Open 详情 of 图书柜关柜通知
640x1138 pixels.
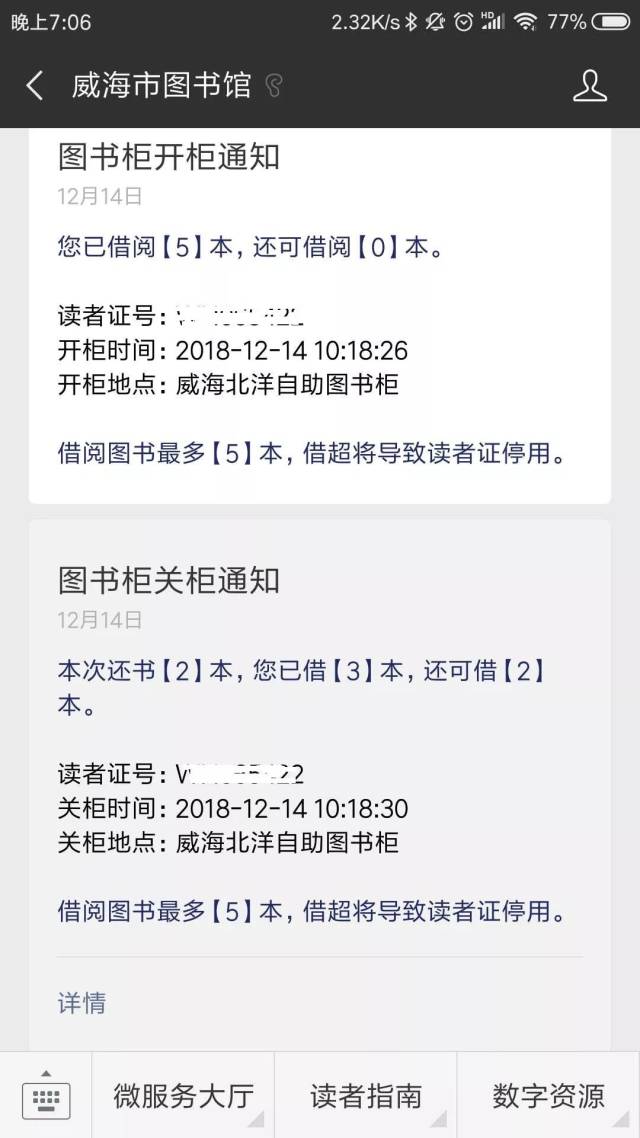pos(82,1002)
